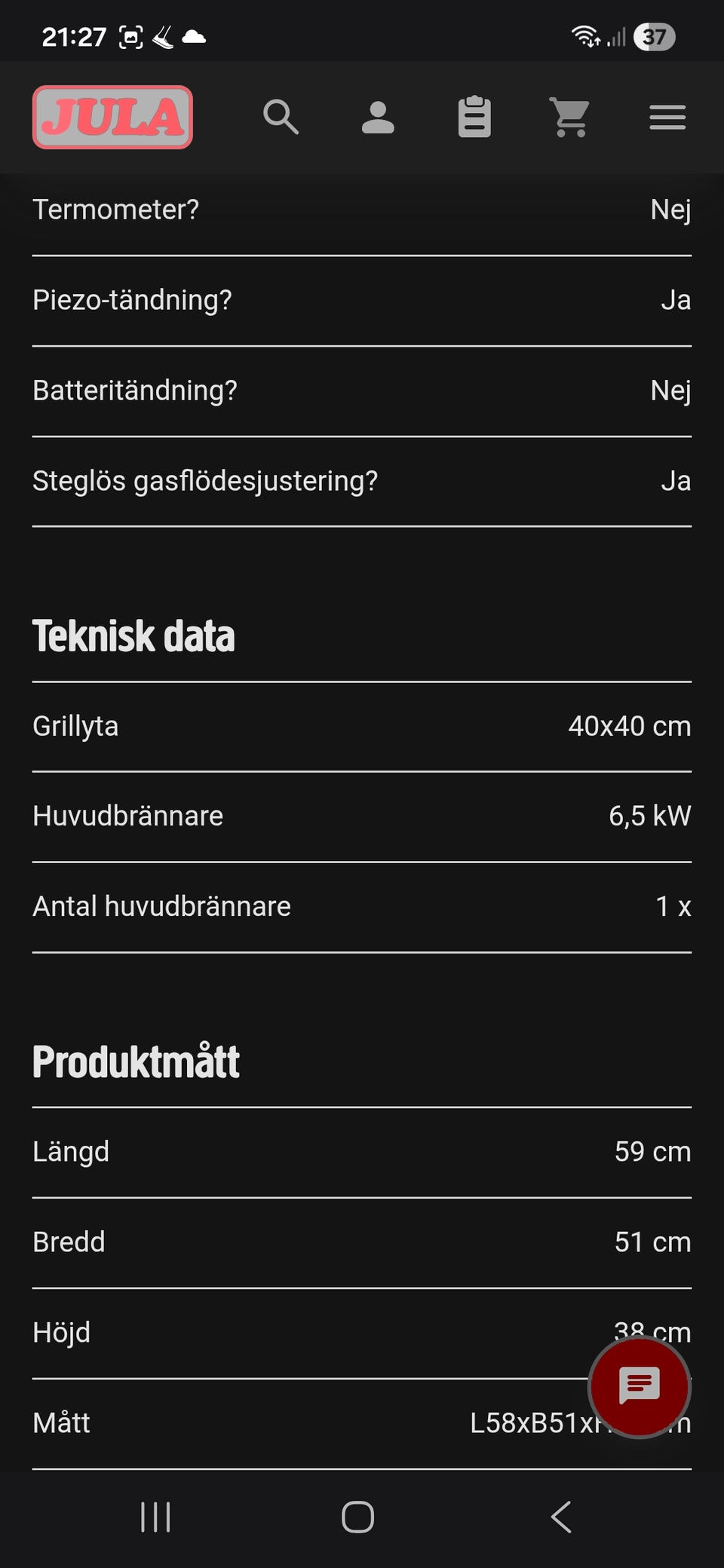Screen dimensions: 724x1568
Task: Open the shopping cart
Action: [x=571, y=116]
